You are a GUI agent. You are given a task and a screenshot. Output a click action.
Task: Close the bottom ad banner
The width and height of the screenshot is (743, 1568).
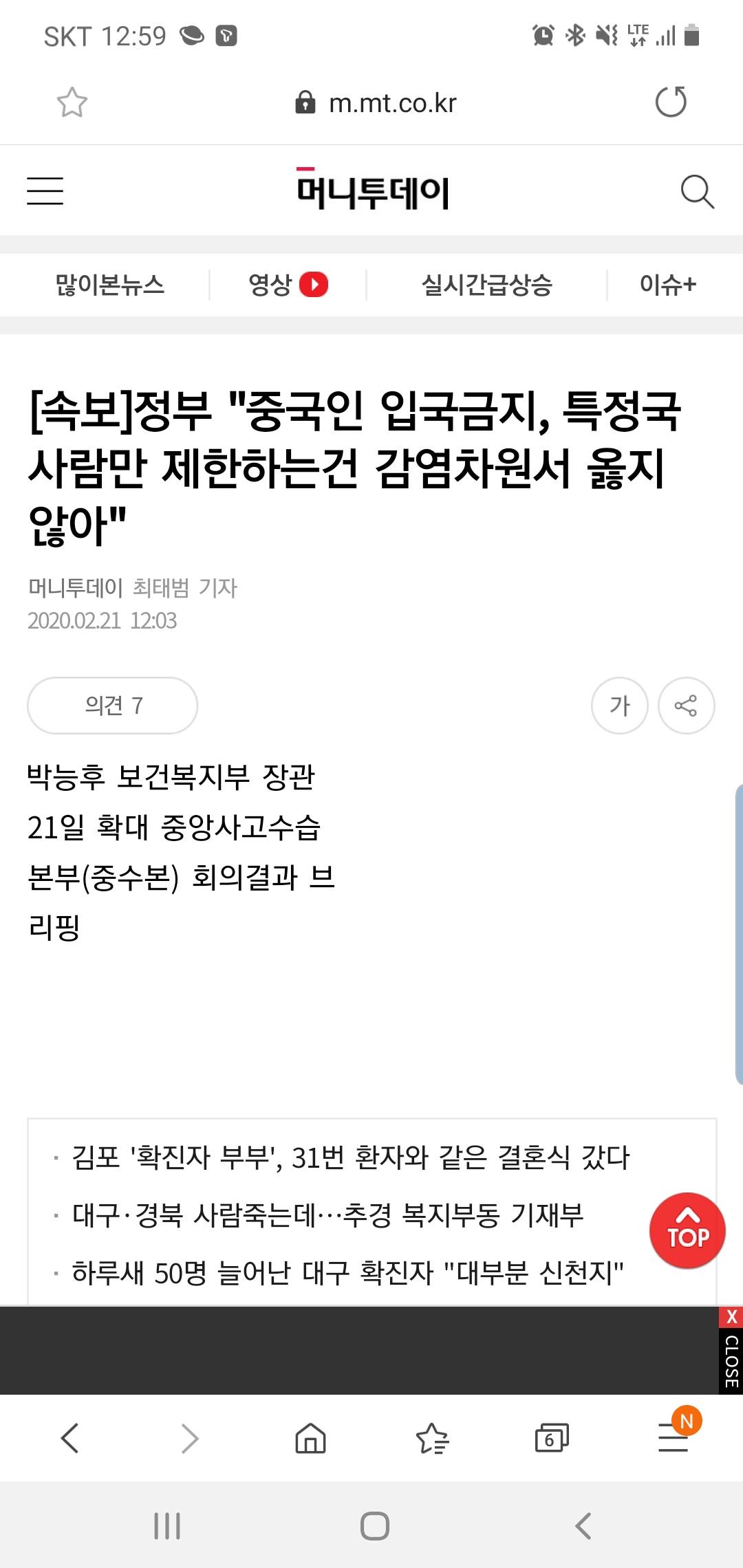click(731, 1316)
